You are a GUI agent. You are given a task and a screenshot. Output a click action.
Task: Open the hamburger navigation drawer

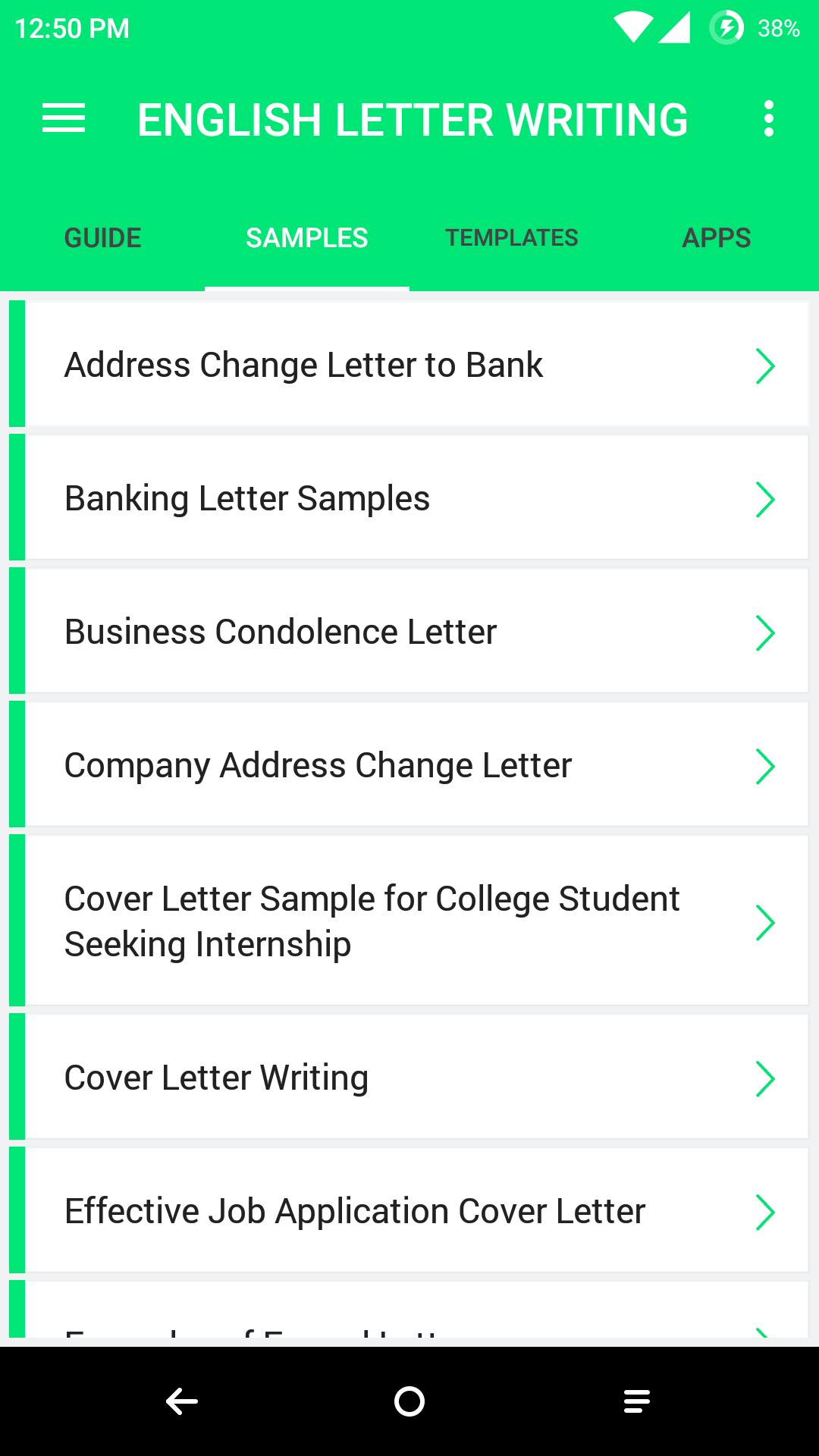click(x=64, y=119)
